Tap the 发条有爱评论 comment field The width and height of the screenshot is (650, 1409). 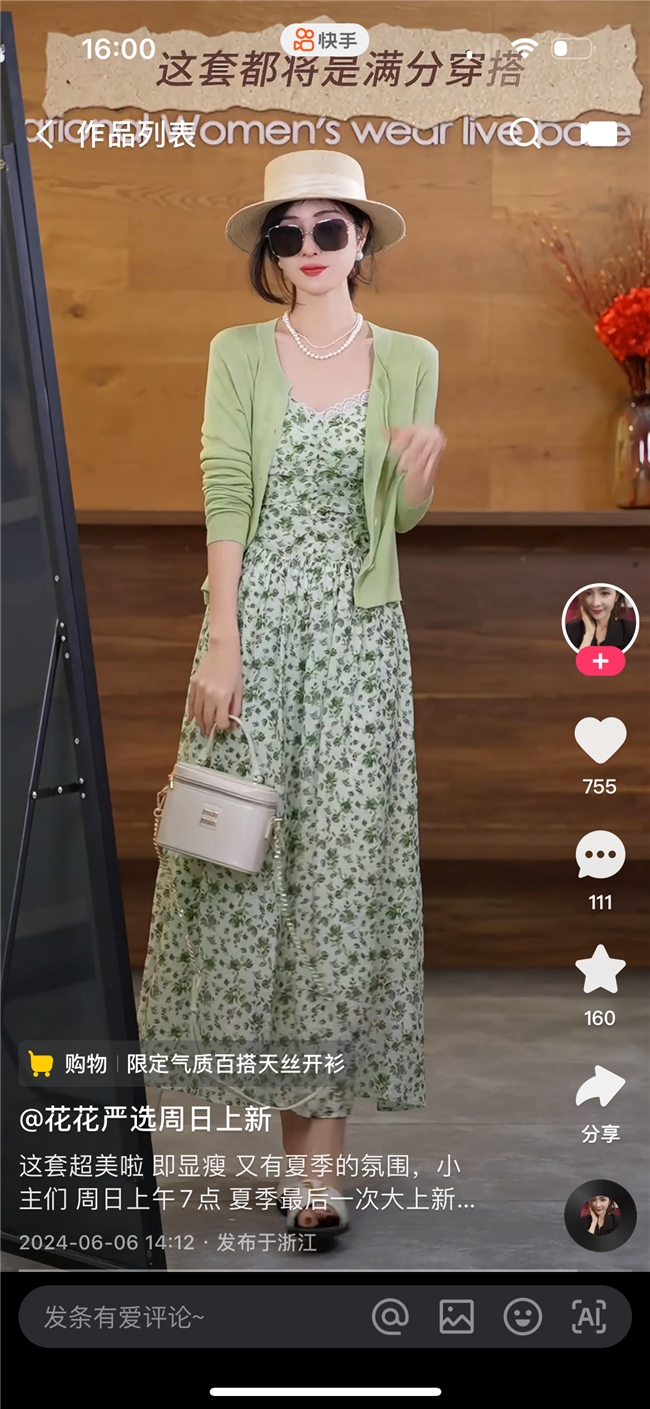point(190,1317)
